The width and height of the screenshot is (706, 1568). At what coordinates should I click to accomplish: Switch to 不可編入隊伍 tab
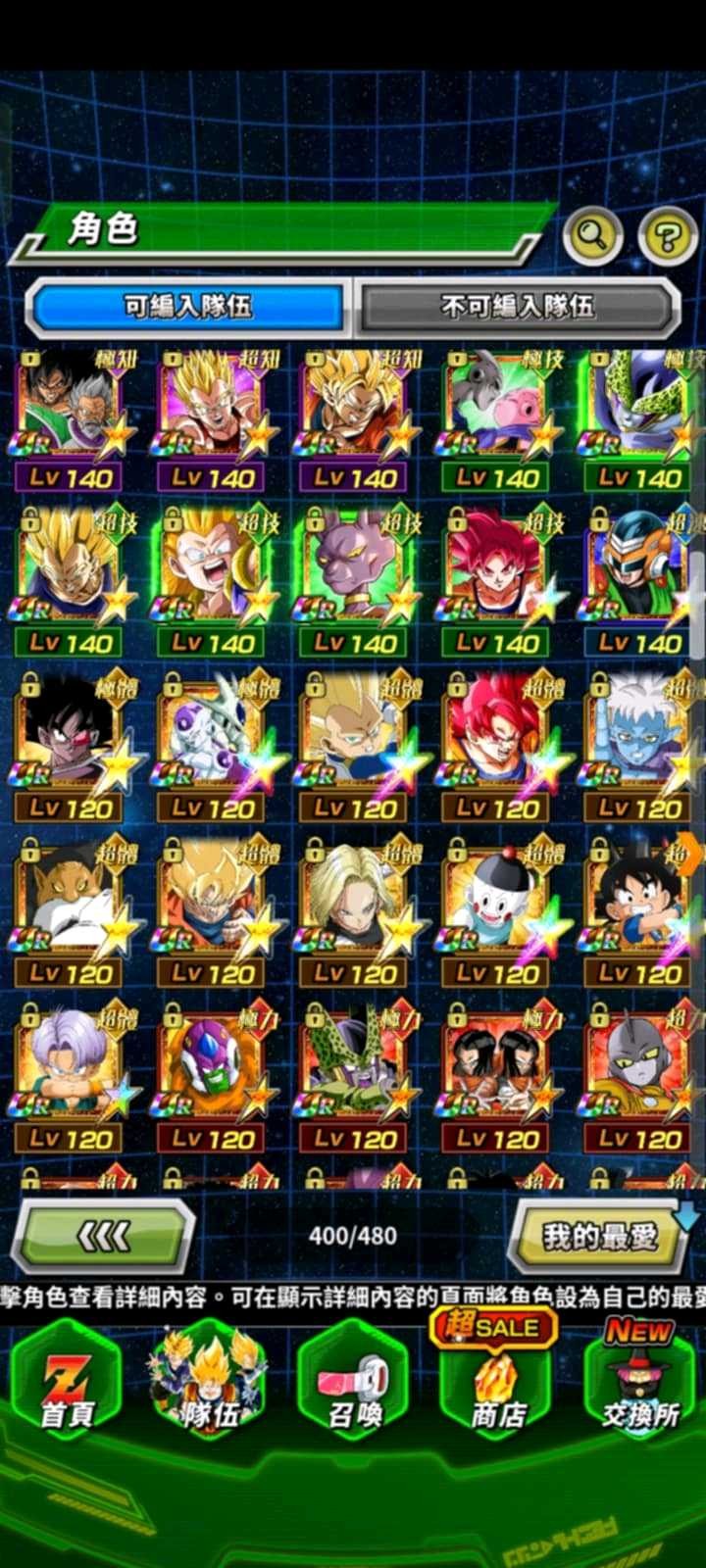tap(517, 308)
